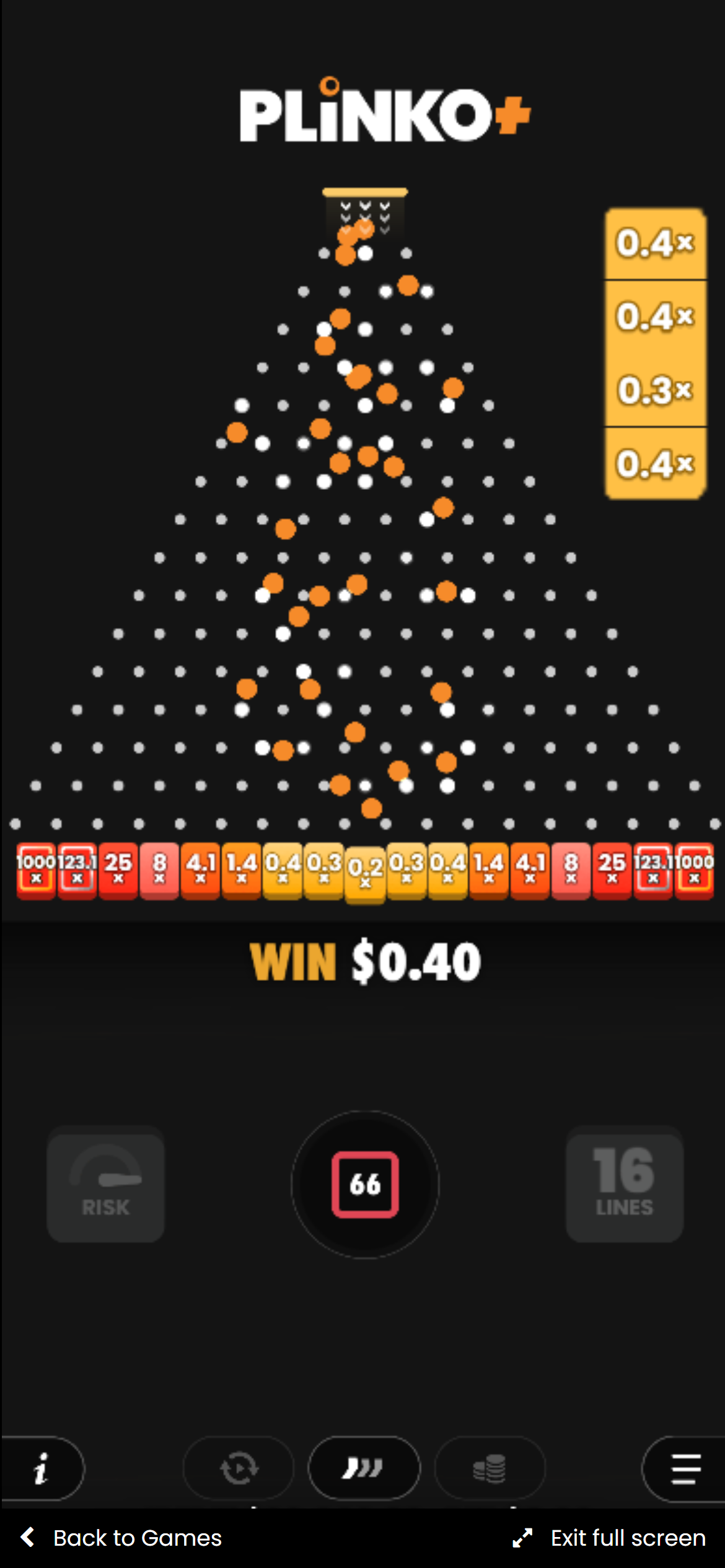This screenshot has width=725, height=1568.
Task: Toggle full screen off via Exit full screen
Action: pos(628,1538)
